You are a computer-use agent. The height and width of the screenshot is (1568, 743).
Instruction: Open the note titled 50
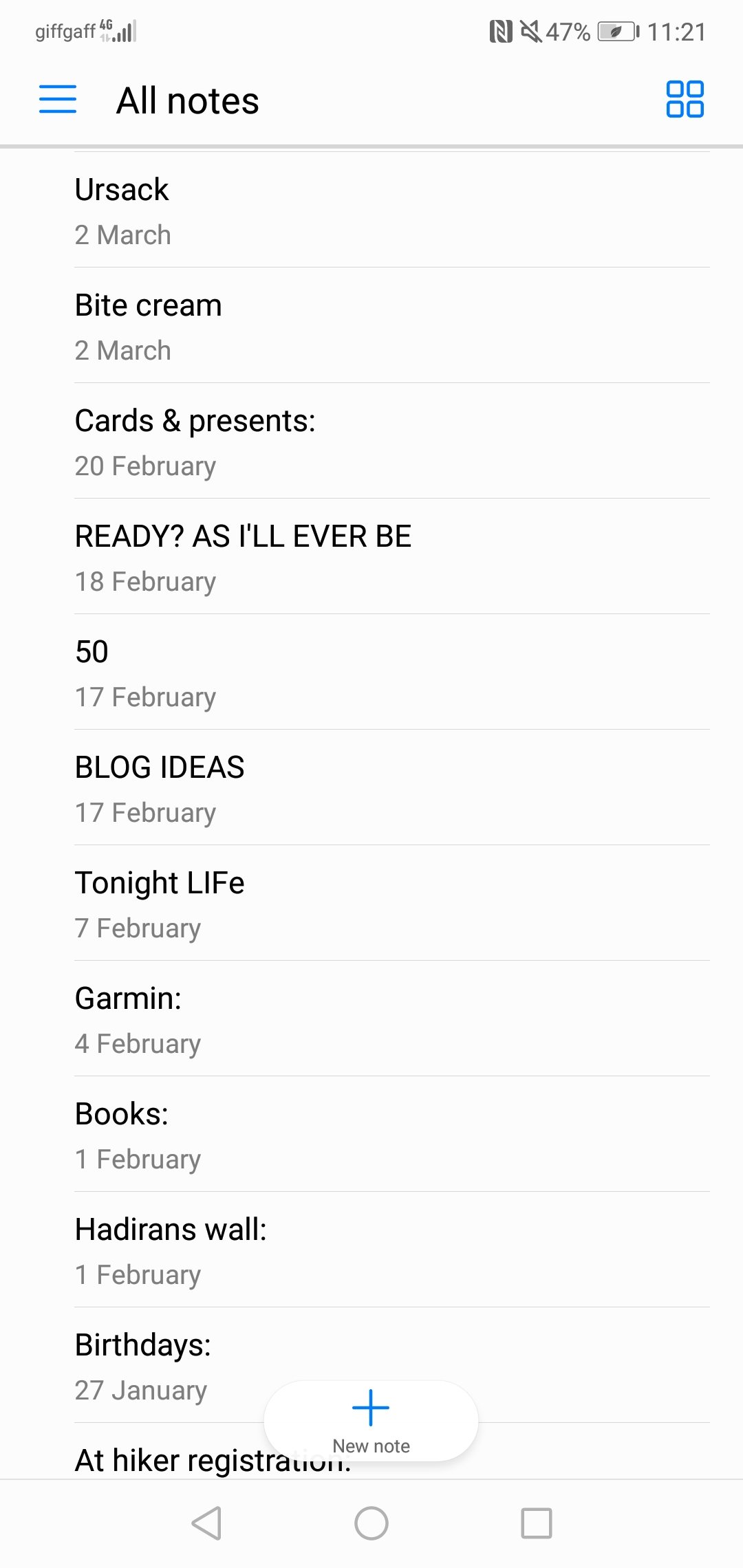point(371,673)
